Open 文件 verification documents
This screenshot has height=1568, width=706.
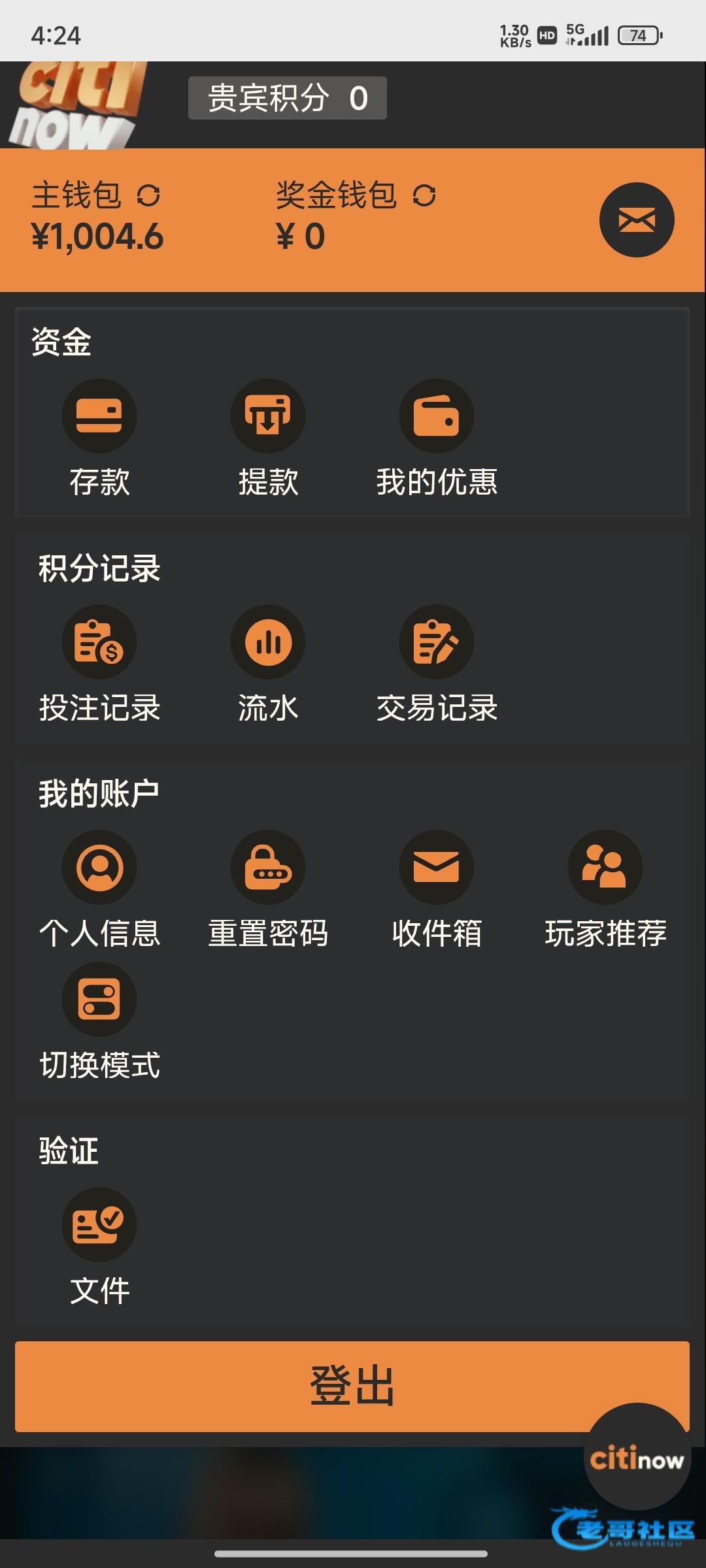pyautogui.click(x=99, y=1225)
